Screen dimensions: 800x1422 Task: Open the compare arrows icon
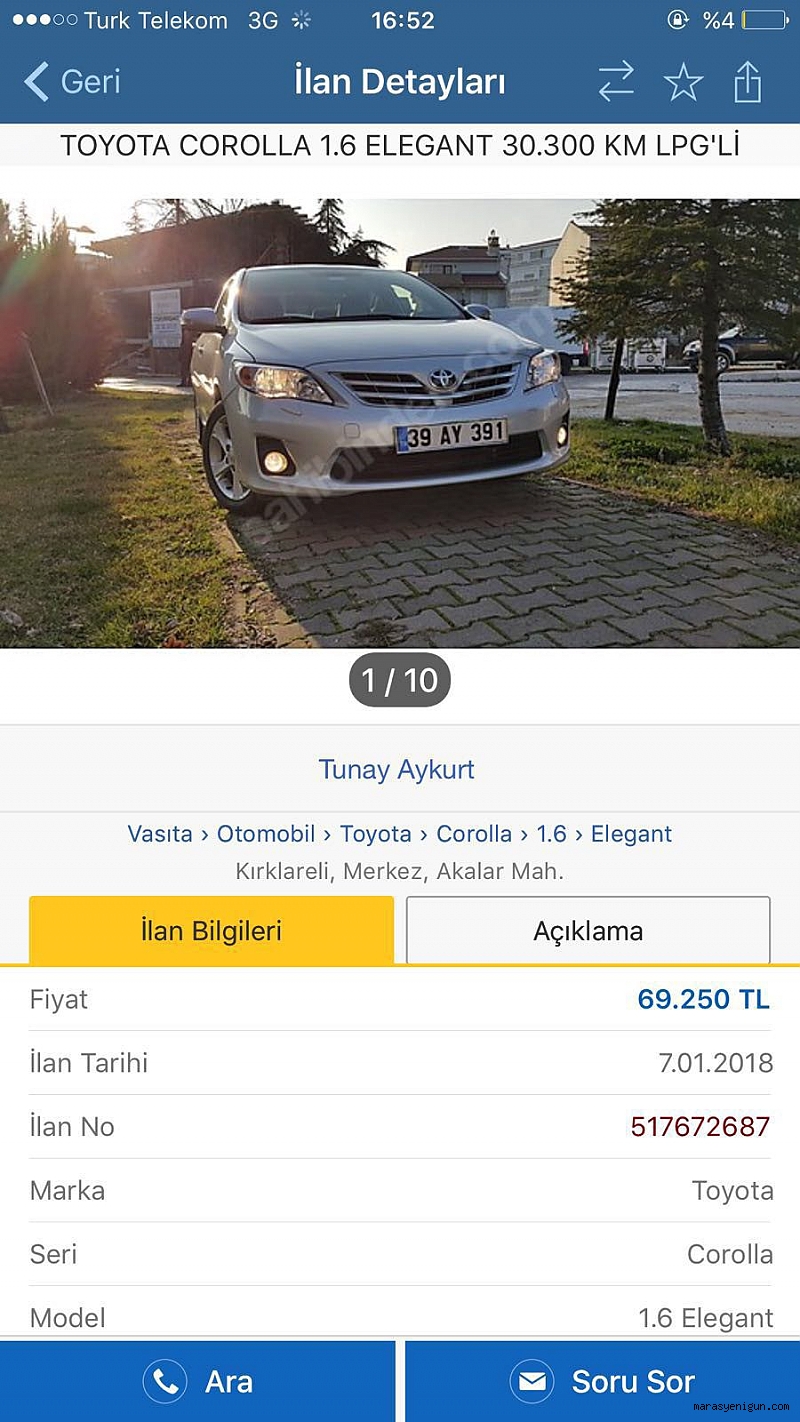[616, 81]
